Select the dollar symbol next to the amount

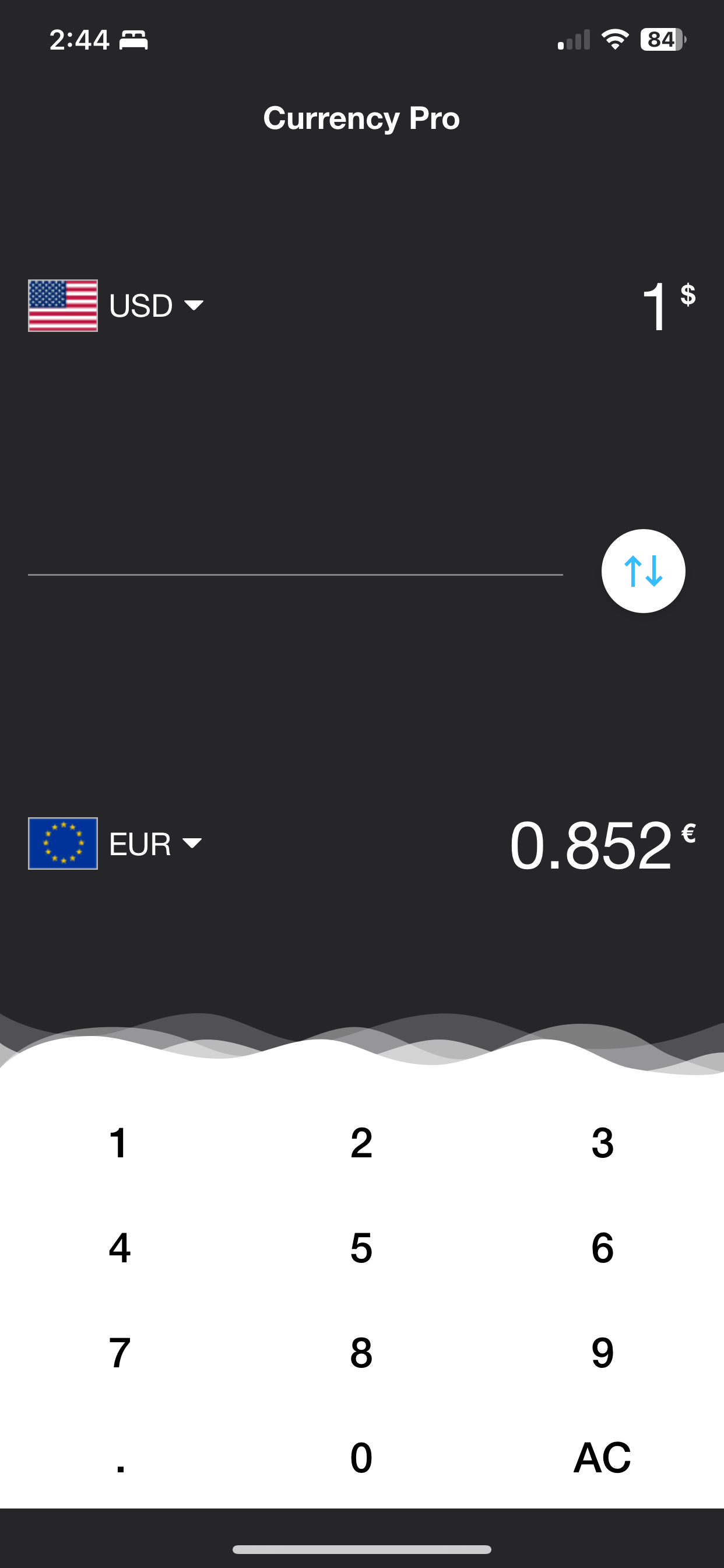pyautogui.click(x=687, y=296)
